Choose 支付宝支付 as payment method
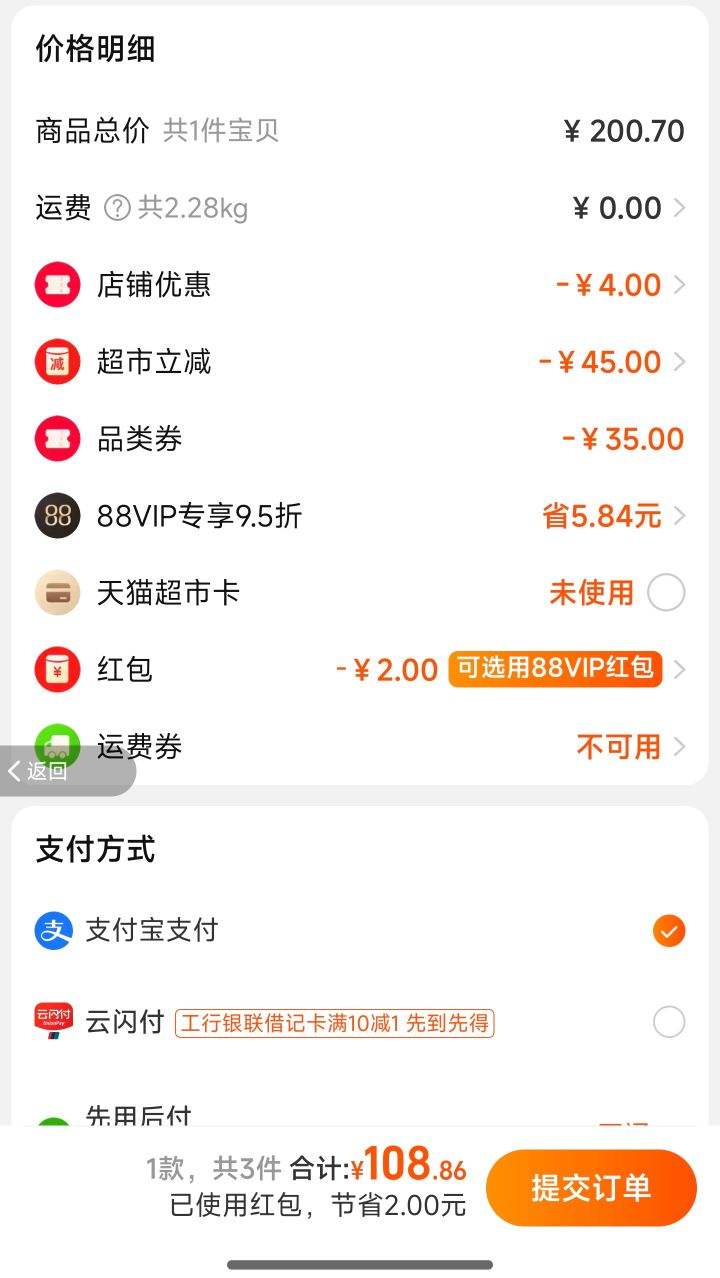This screenshot has width=720, height=1278. point(360,931)
